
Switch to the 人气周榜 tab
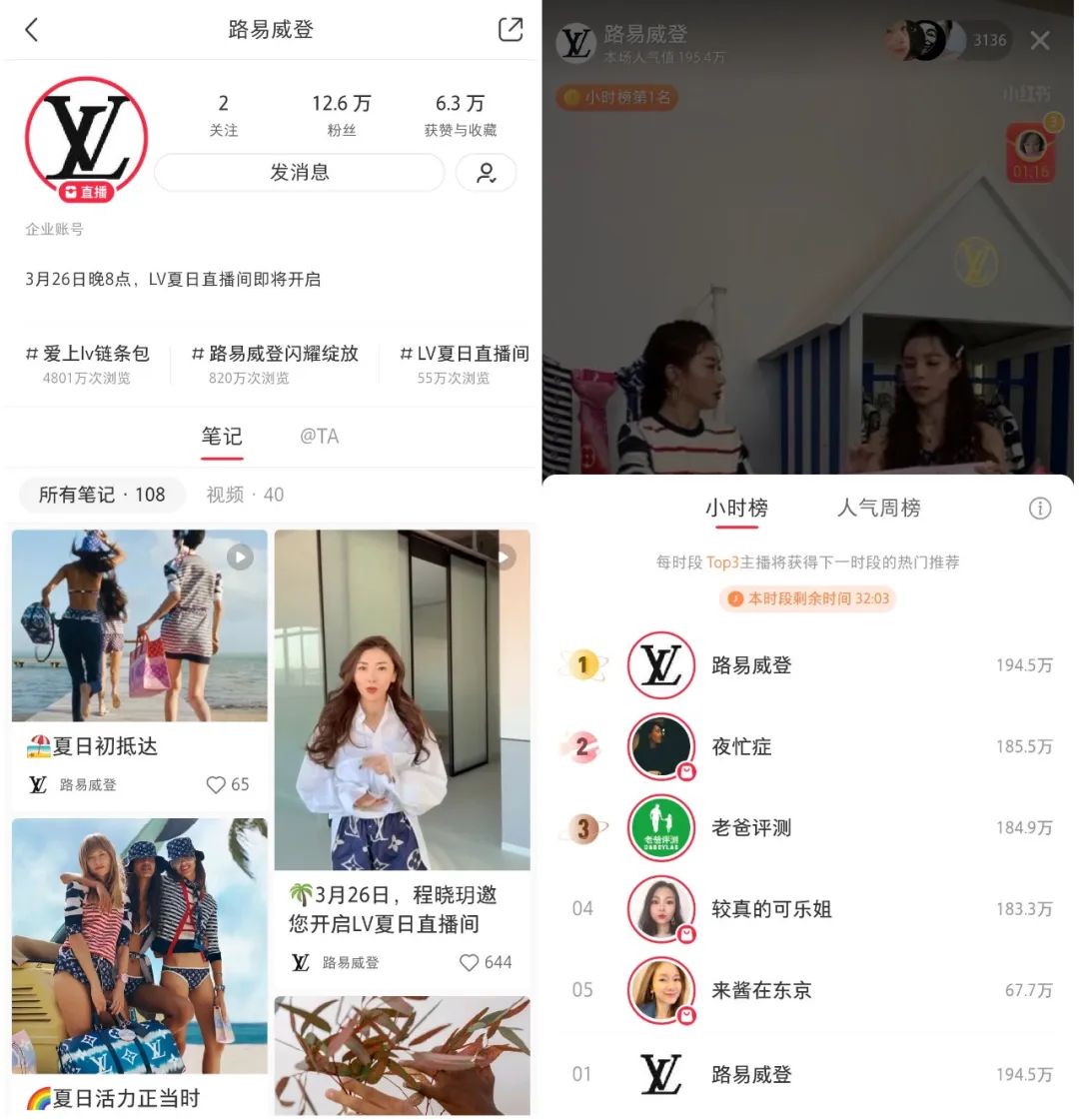pyautogui.click(x=879, y=509)
